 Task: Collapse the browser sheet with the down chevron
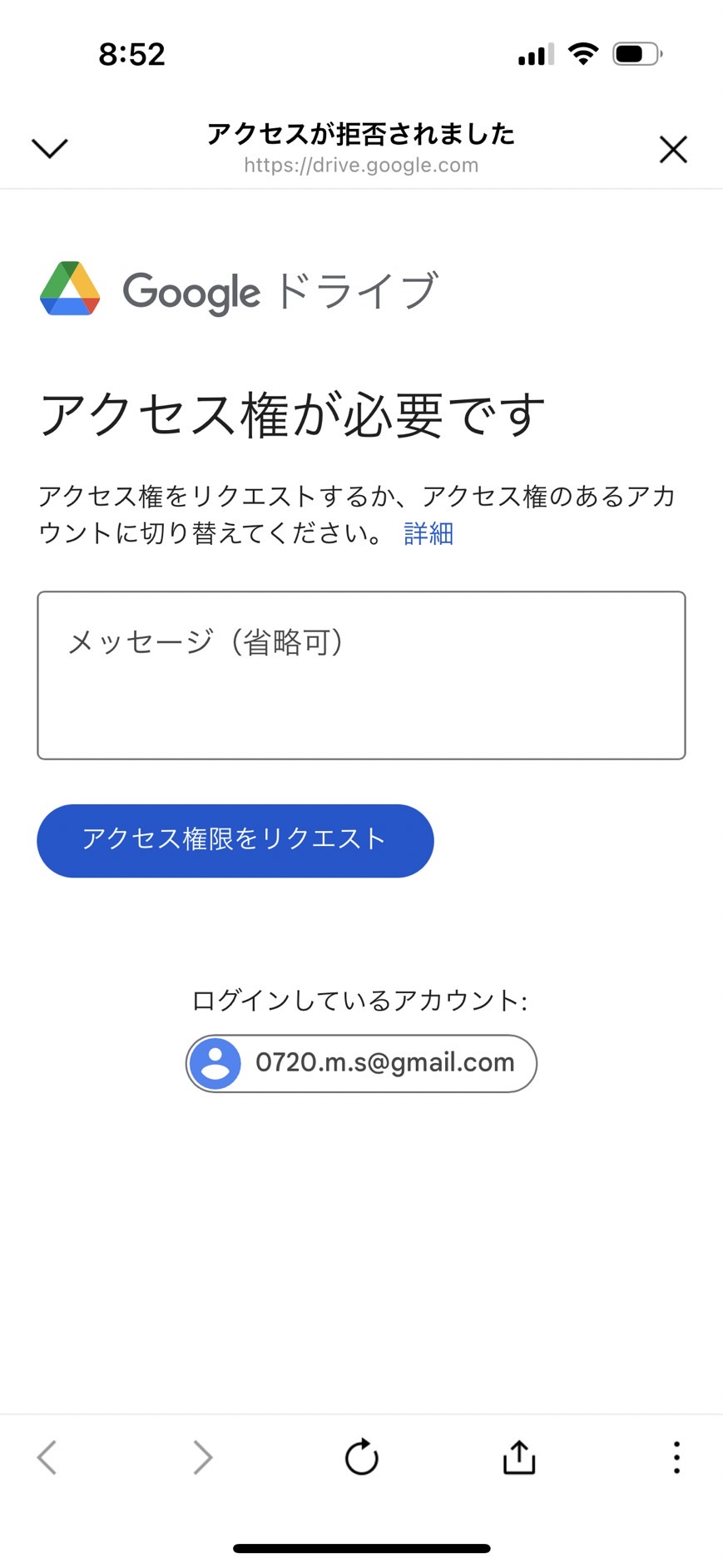coord(50,148)
